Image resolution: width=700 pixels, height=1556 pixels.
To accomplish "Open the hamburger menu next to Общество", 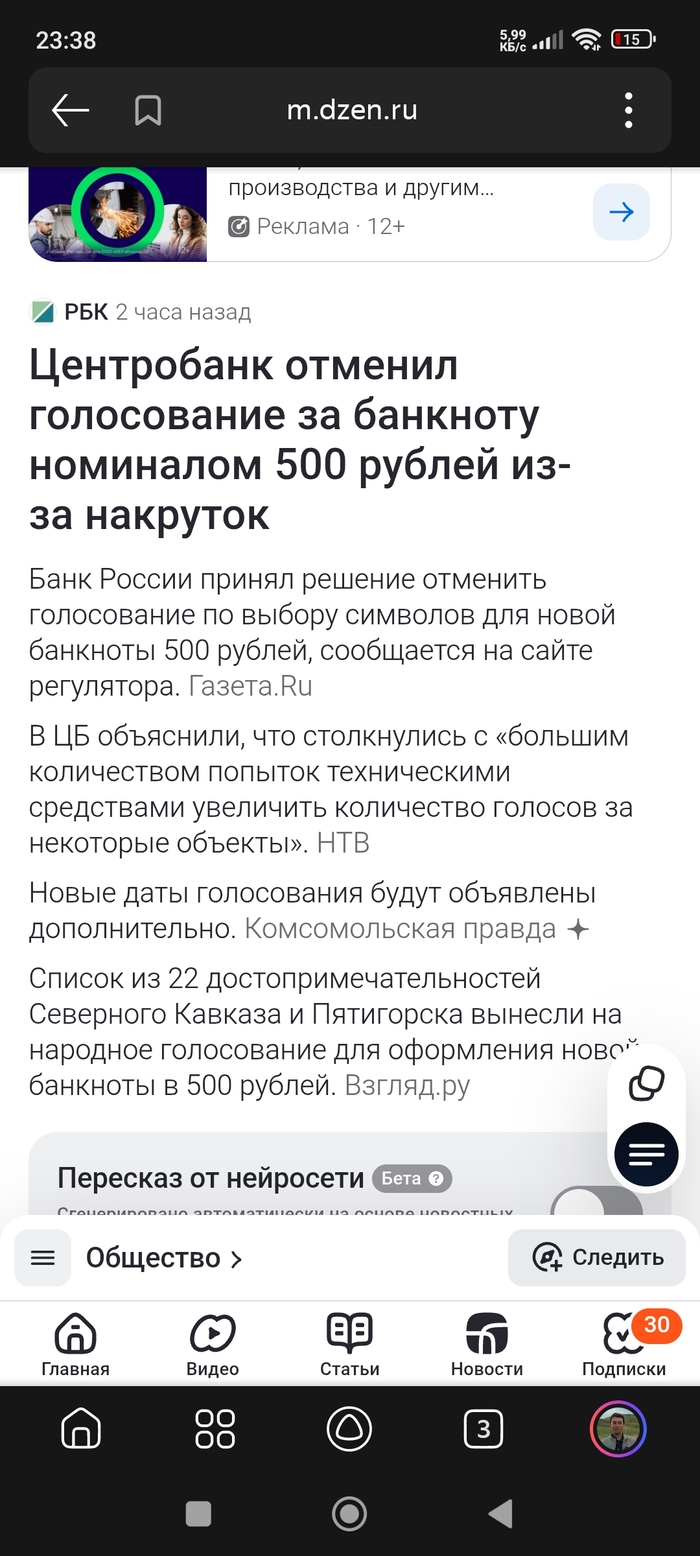I will (43, 1258).
